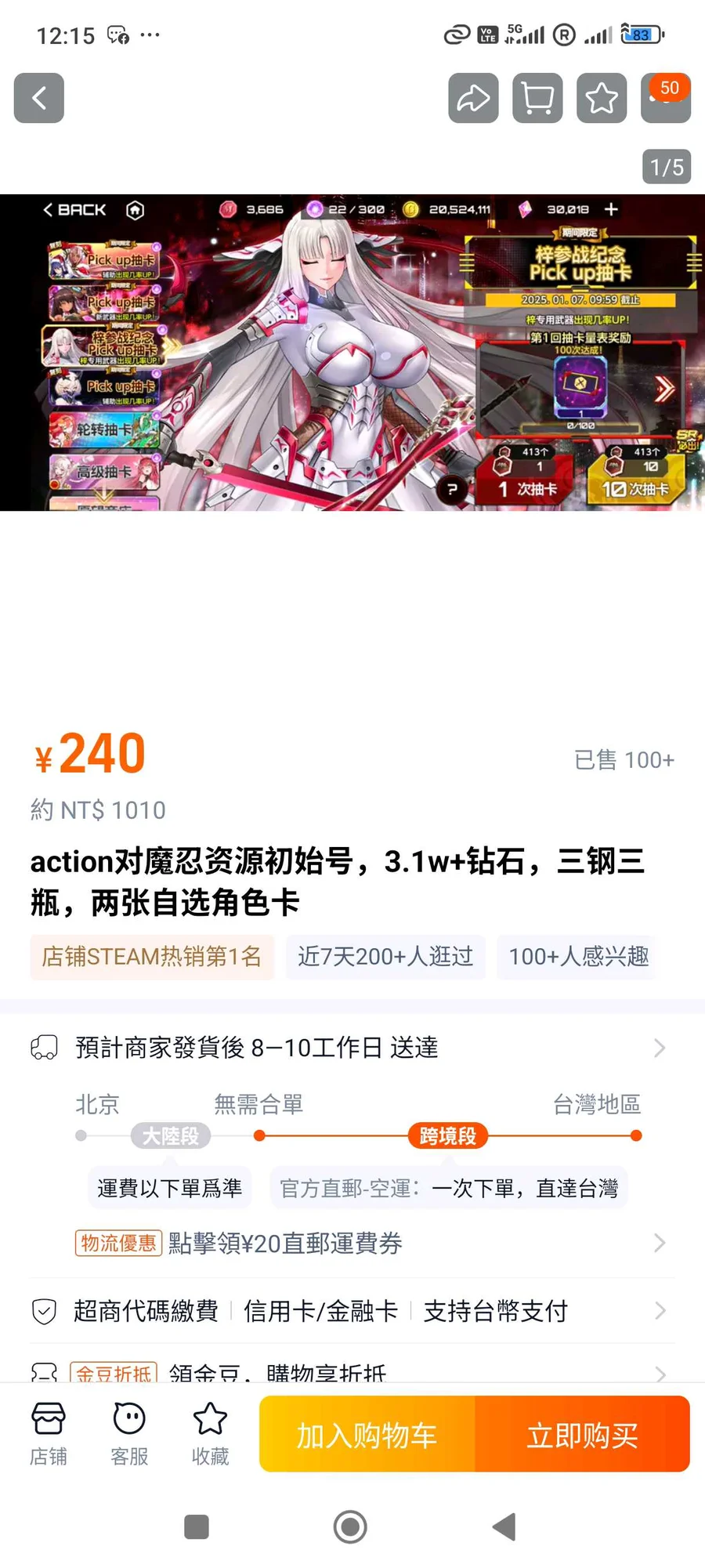The width and height of the screenshot is (705, 1568).
Task: Add item to 收藏 favorites
Action: tap(210, 1434)
